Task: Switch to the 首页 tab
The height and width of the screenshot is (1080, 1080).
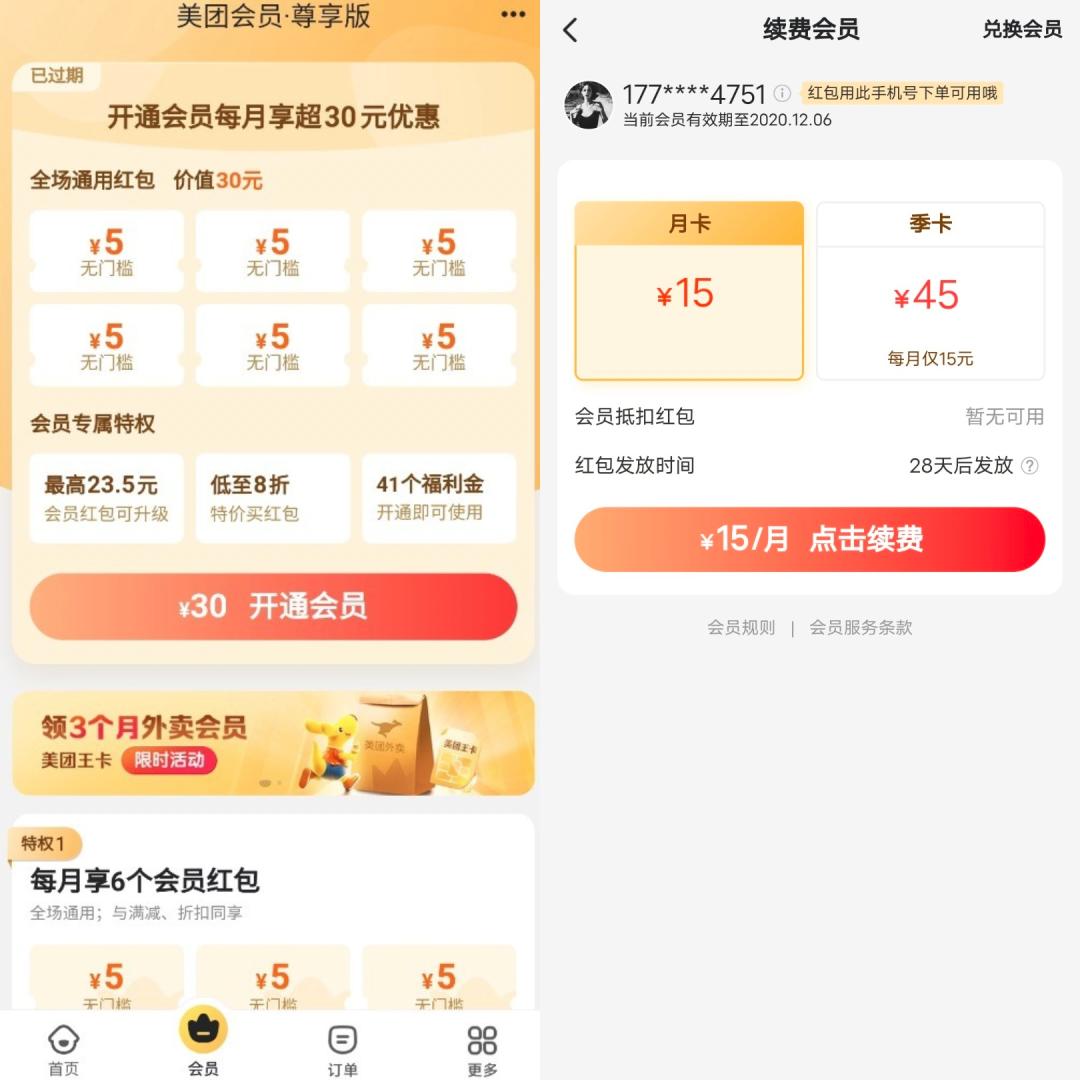Action: coord(63,1050)
